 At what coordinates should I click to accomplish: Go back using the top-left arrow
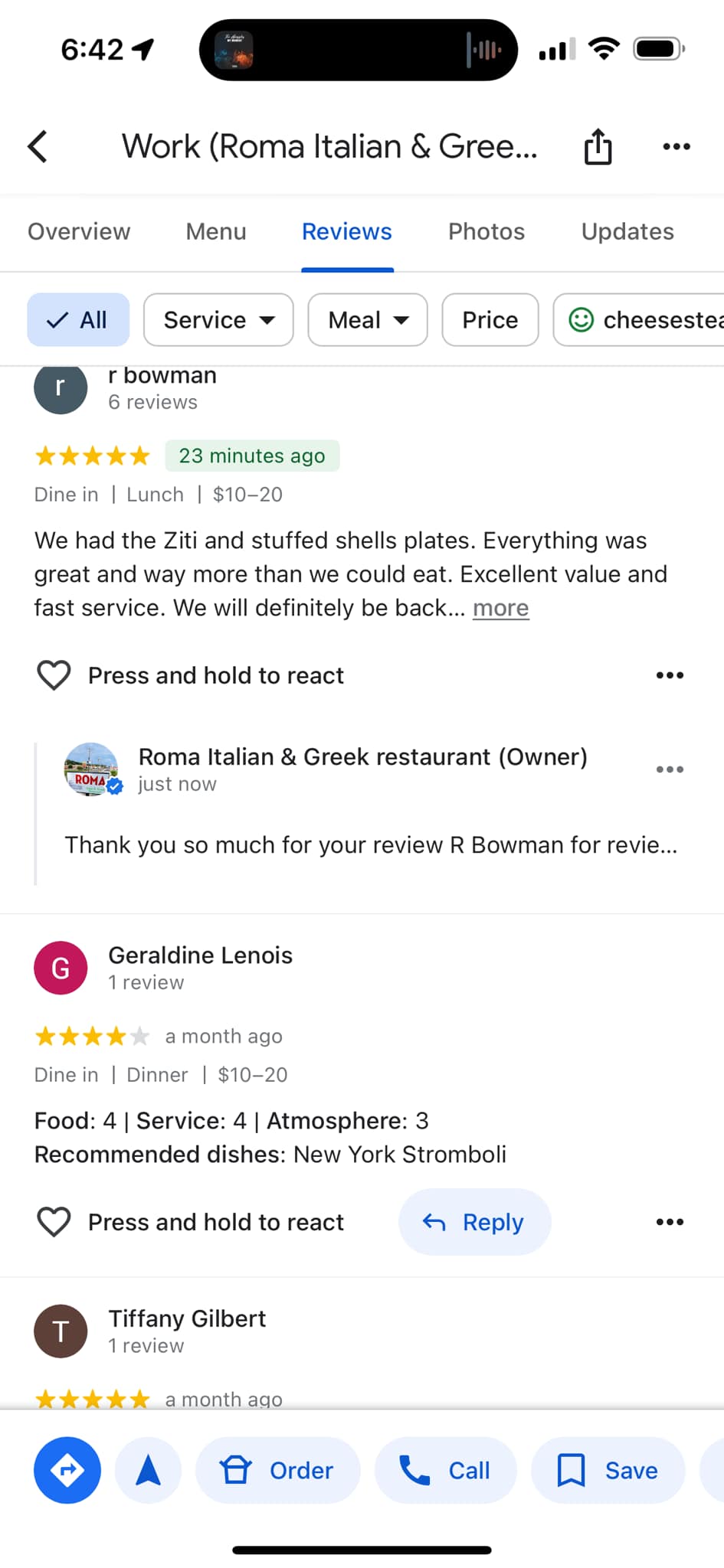click(x=38, y=146)
